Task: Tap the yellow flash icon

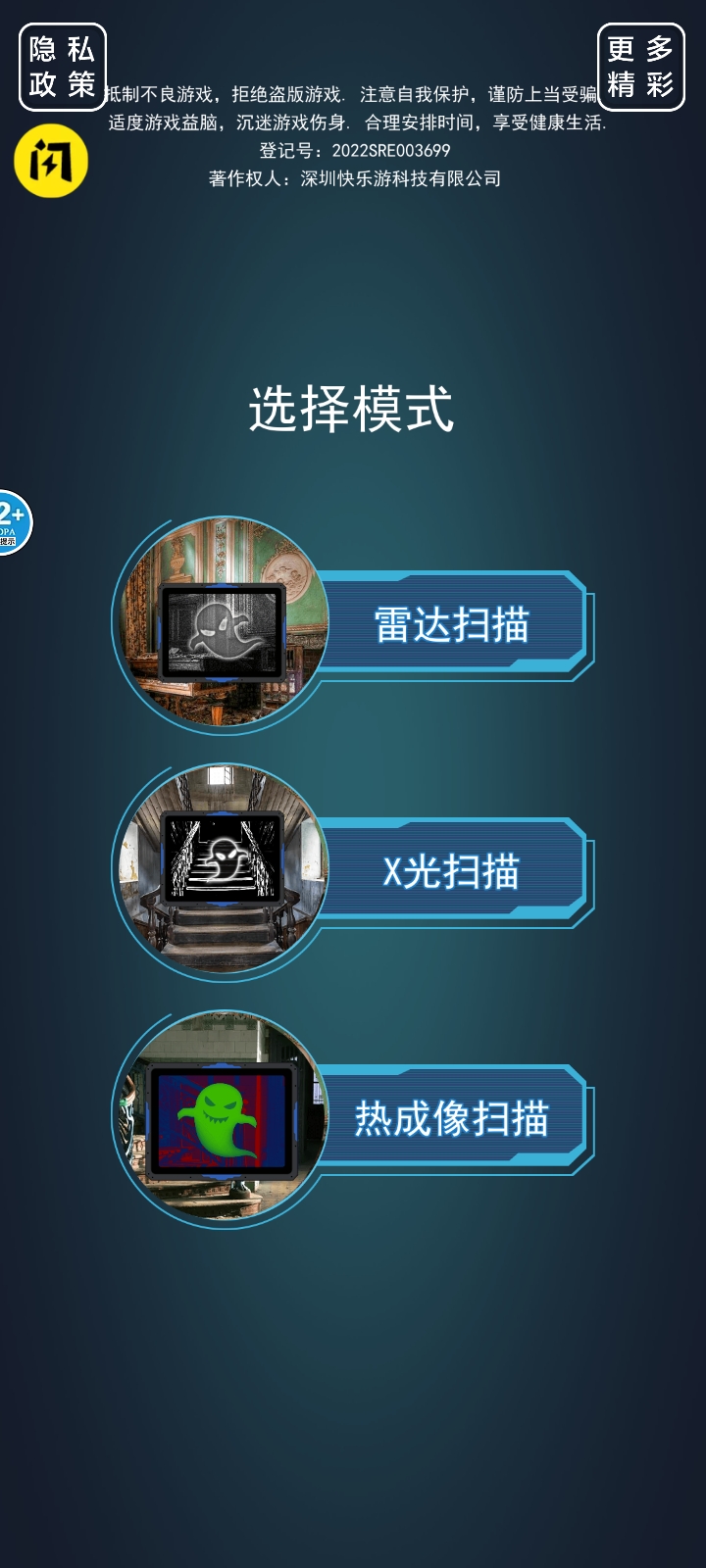Action: [x=51, y=162]
